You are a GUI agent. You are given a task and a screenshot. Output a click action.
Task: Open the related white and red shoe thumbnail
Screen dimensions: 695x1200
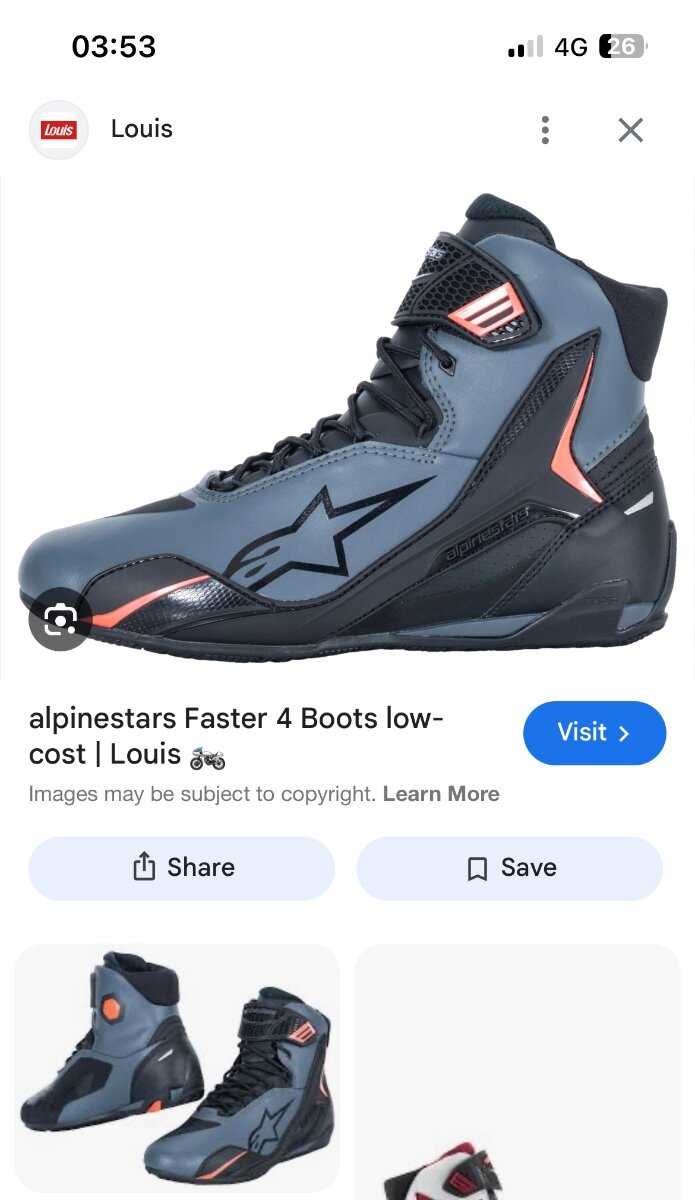point(518,1071)
